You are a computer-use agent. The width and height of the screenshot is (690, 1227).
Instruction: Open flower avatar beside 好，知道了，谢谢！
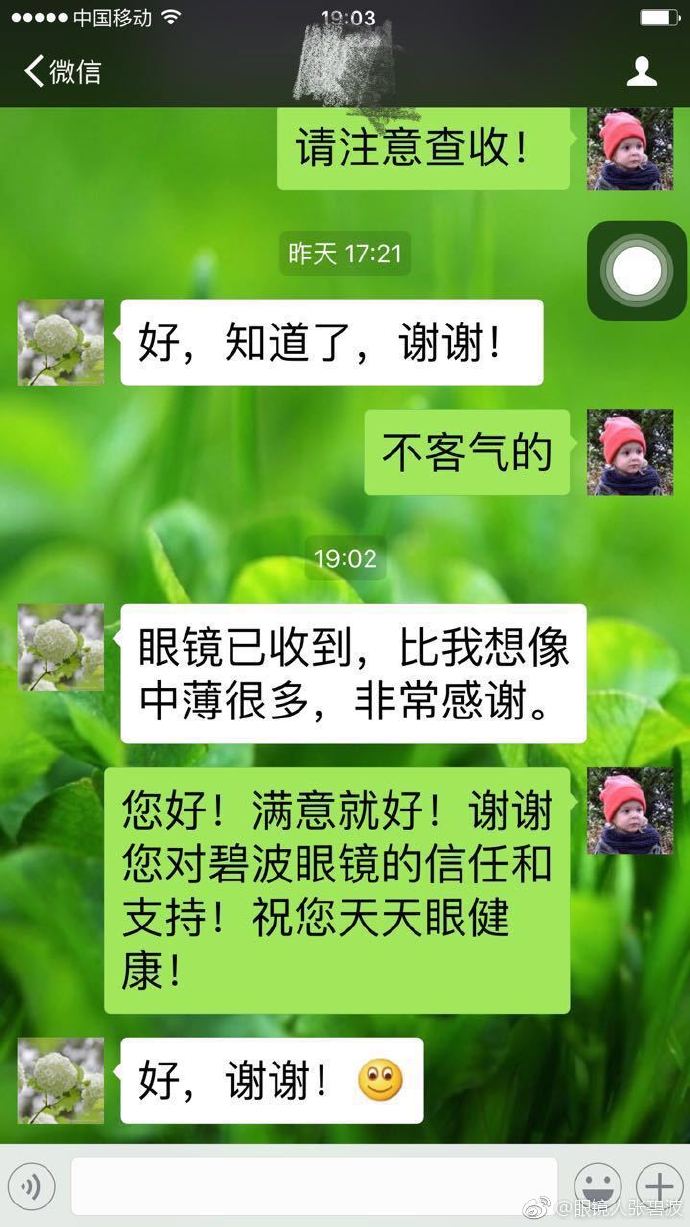point(61,343)
